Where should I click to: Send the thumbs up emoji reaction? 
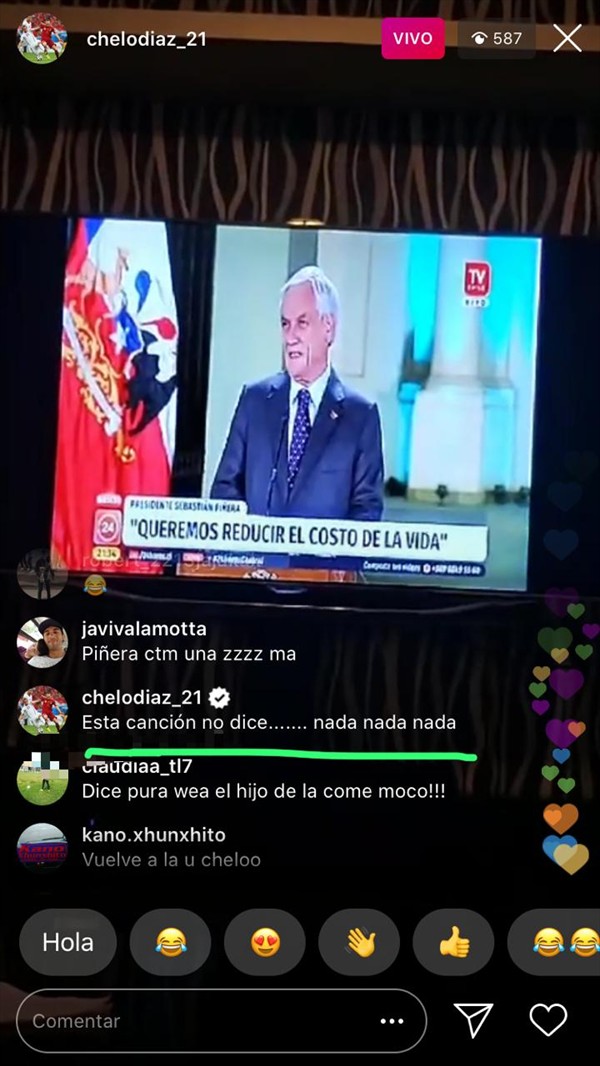(454, 942)
